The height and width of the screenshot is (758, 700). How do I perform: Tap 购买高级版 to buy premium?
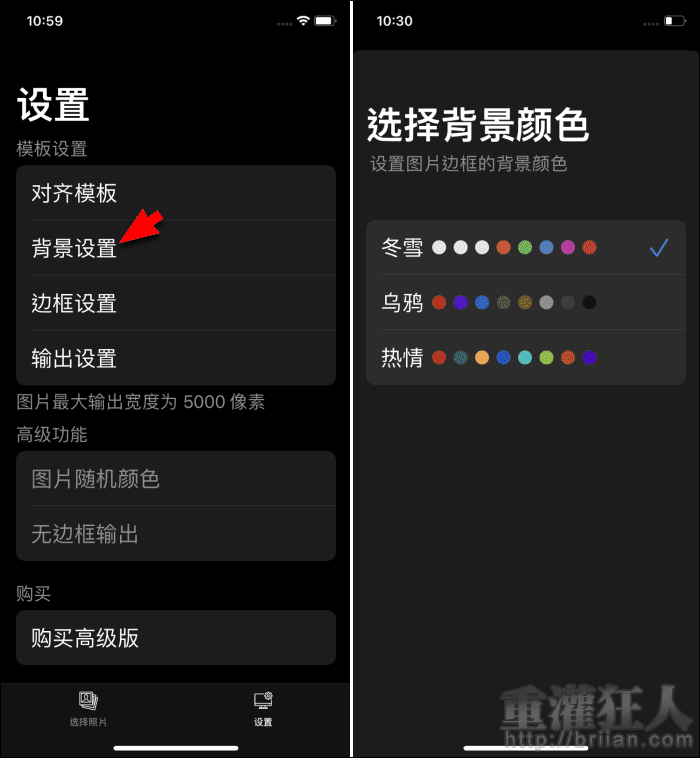tap(175, 638)
